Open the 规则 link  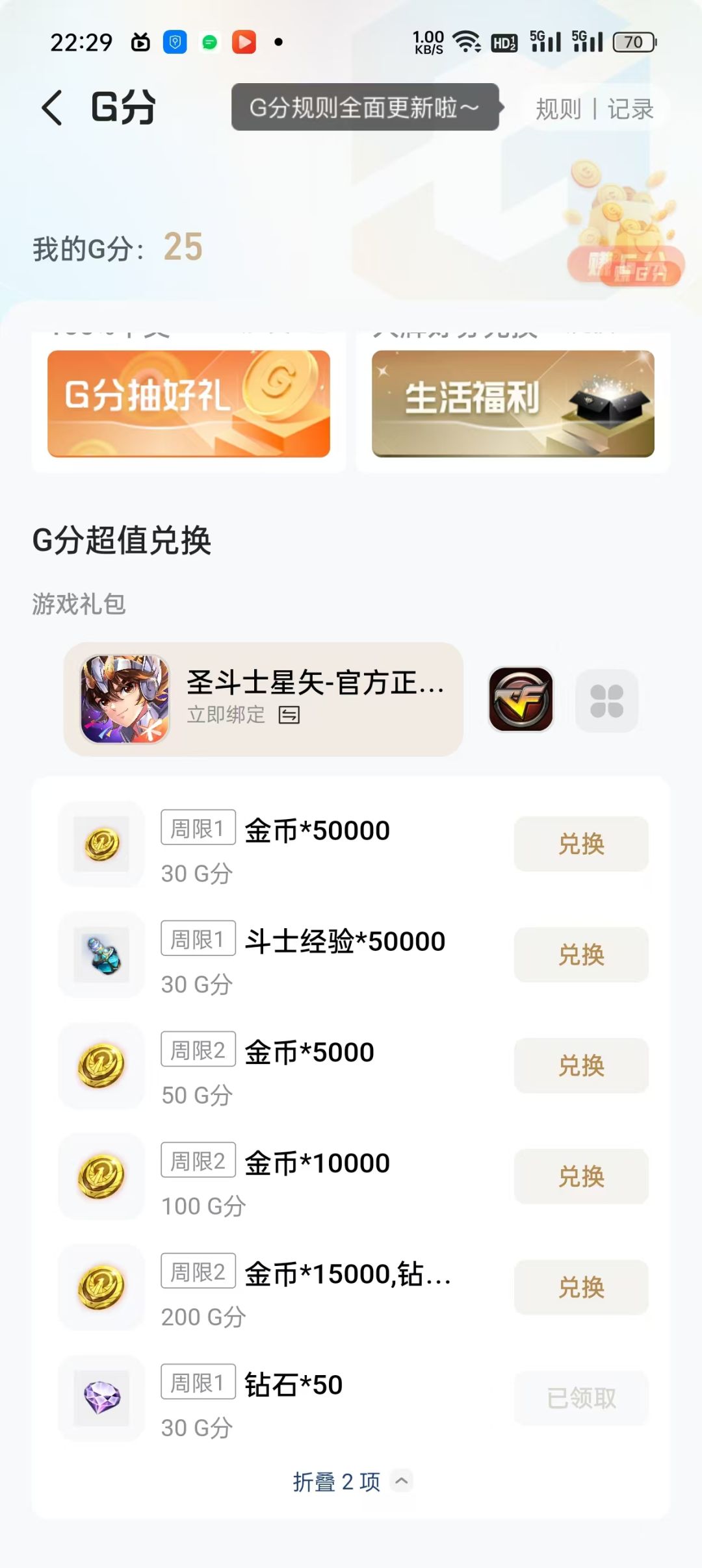[x=558, y=109]
